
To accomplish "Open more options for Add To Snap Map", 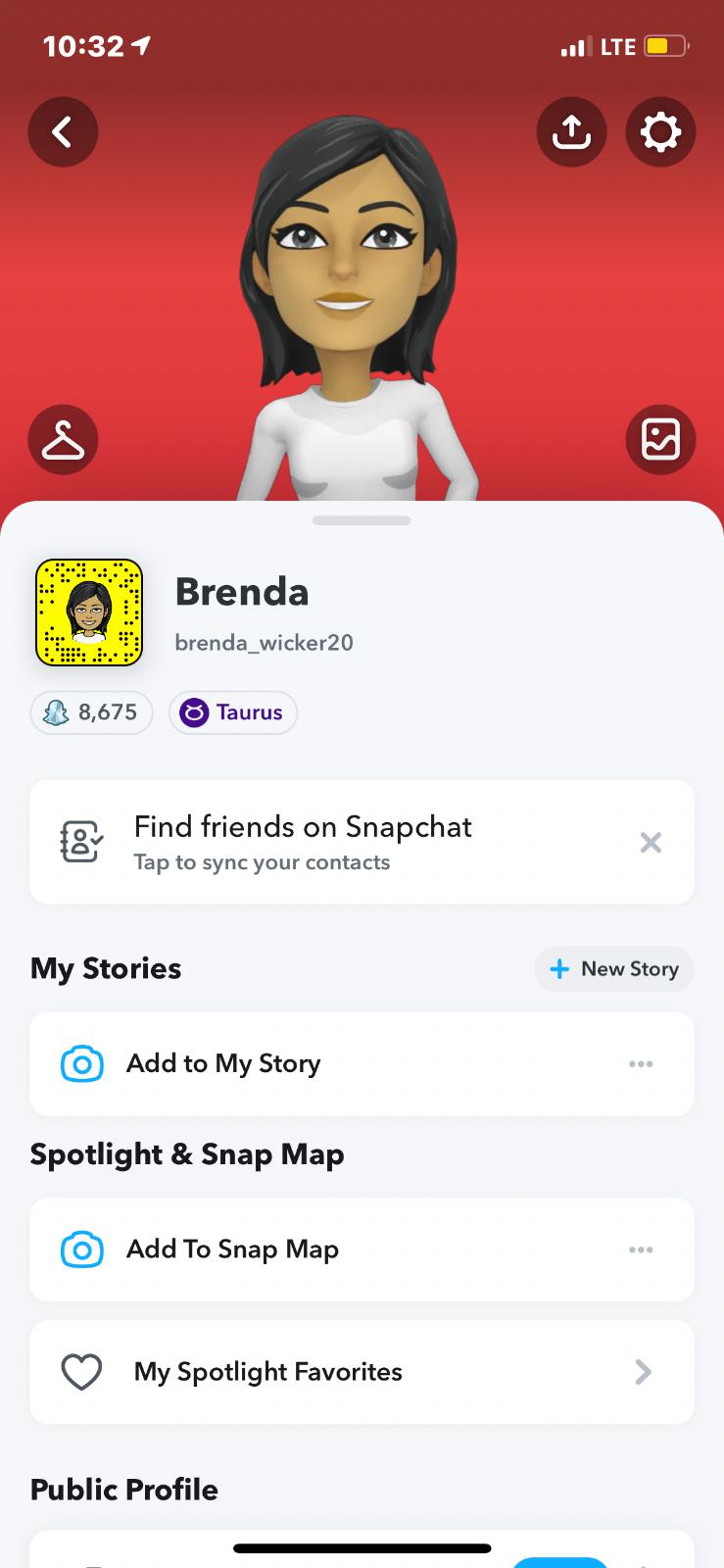I will pos(641,1249).
